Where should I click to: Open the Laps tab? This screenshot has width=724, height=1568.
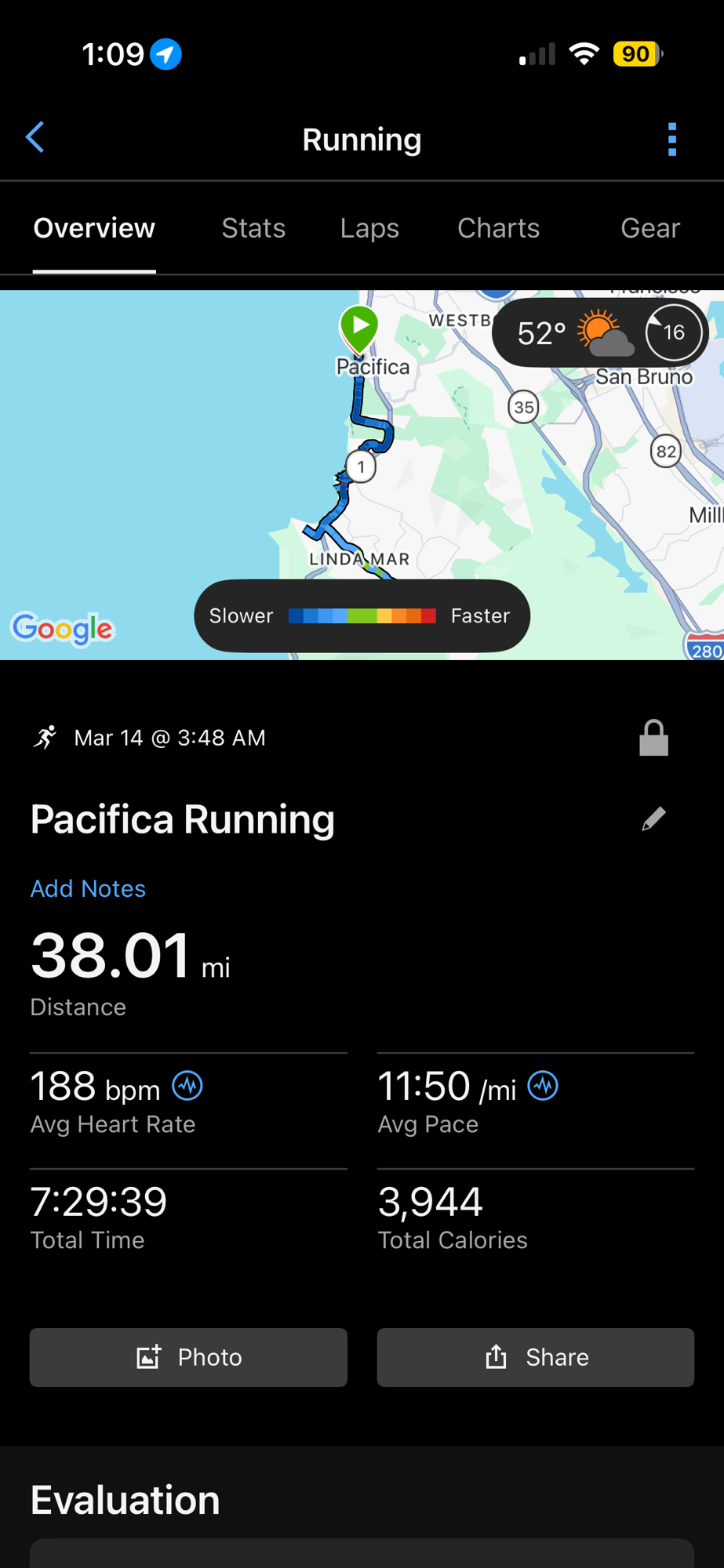coord(369,228)
